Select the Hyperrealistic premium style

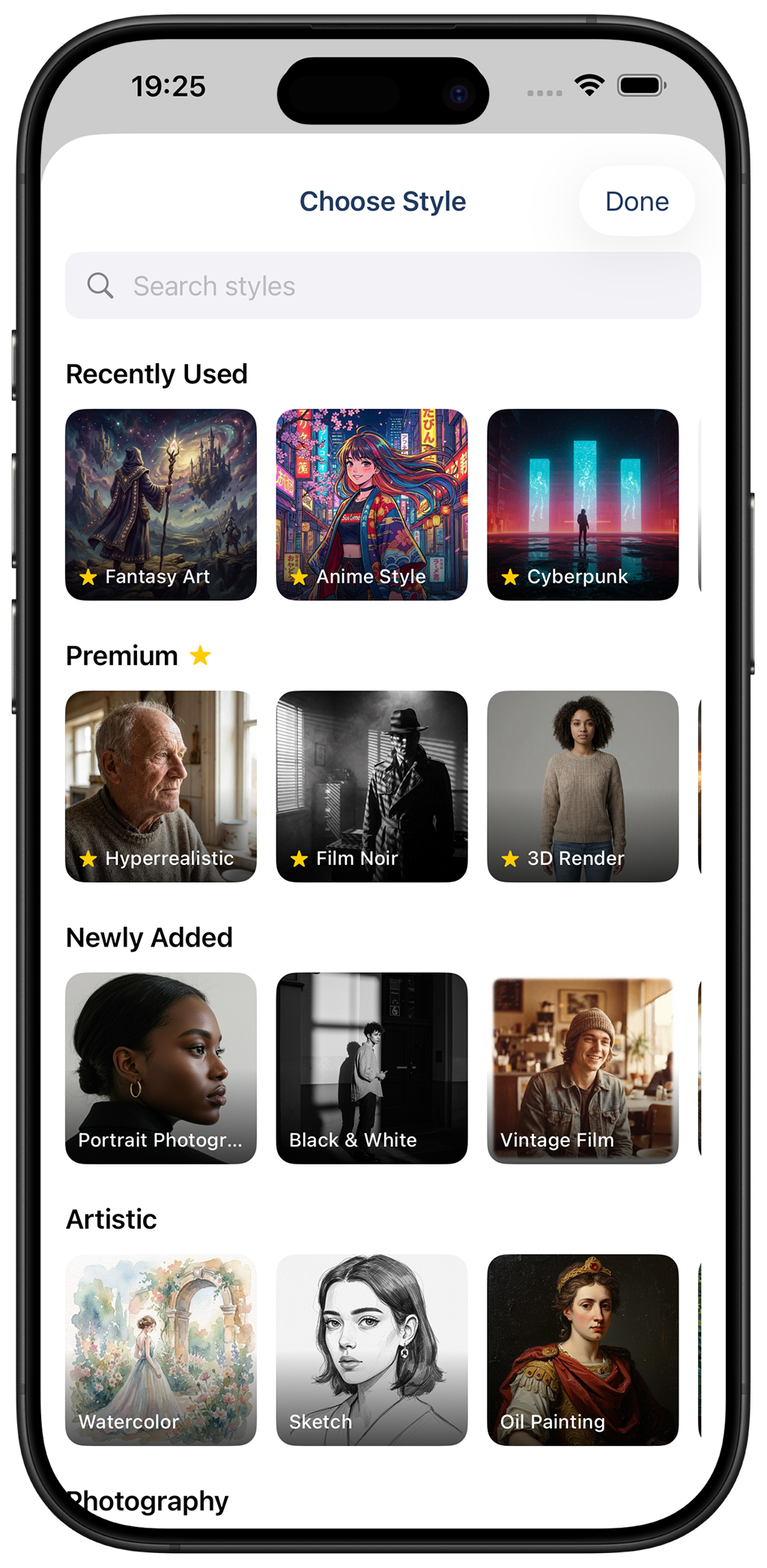(161, 785)
